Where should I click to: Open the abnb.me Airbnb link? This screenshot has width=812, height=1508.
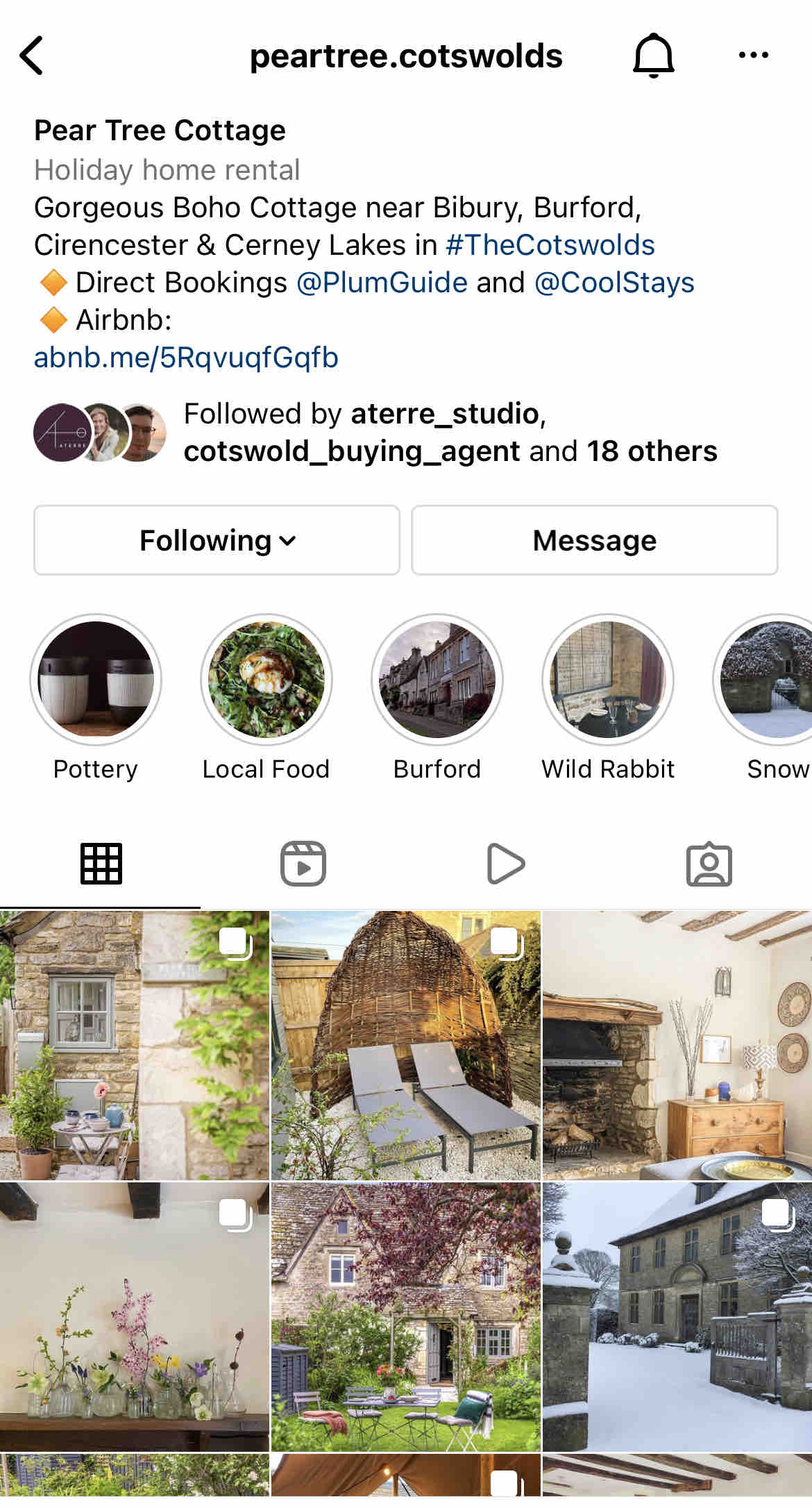186,358
